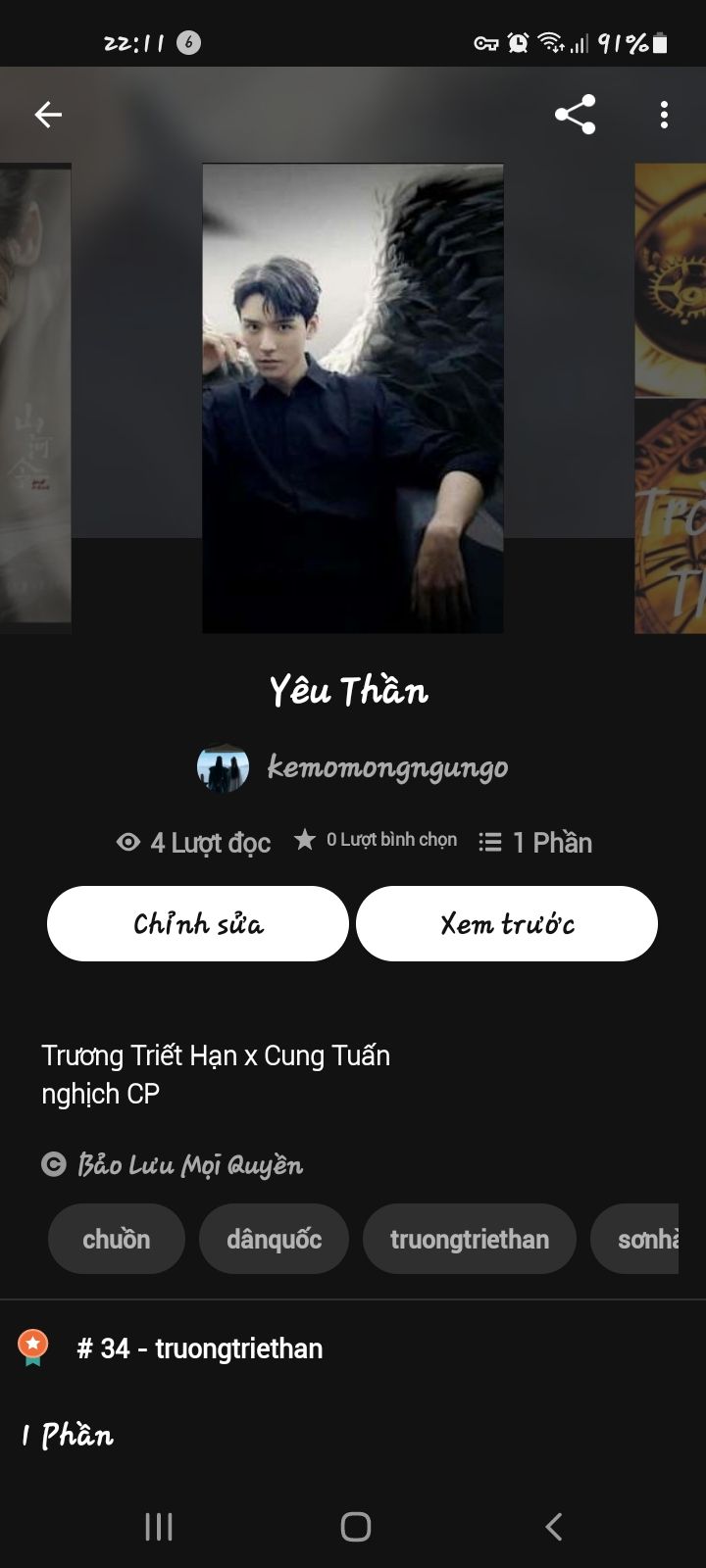Share the story Yêu Thần
Viewport: 706px width, 1568px height.
click(x=575, y=115)
